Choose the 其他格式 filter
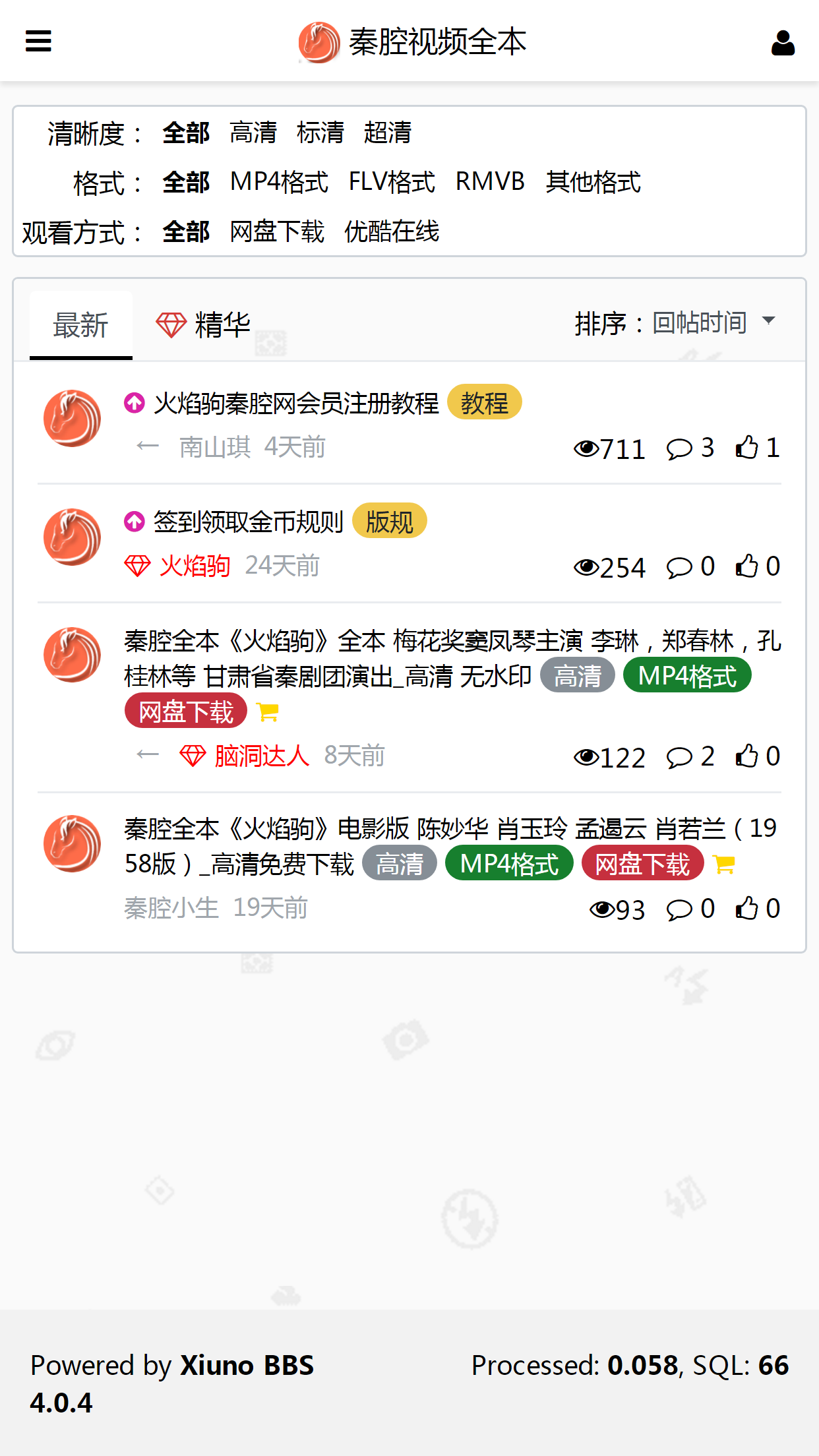The image size is (819, 1456). [593, 182]
